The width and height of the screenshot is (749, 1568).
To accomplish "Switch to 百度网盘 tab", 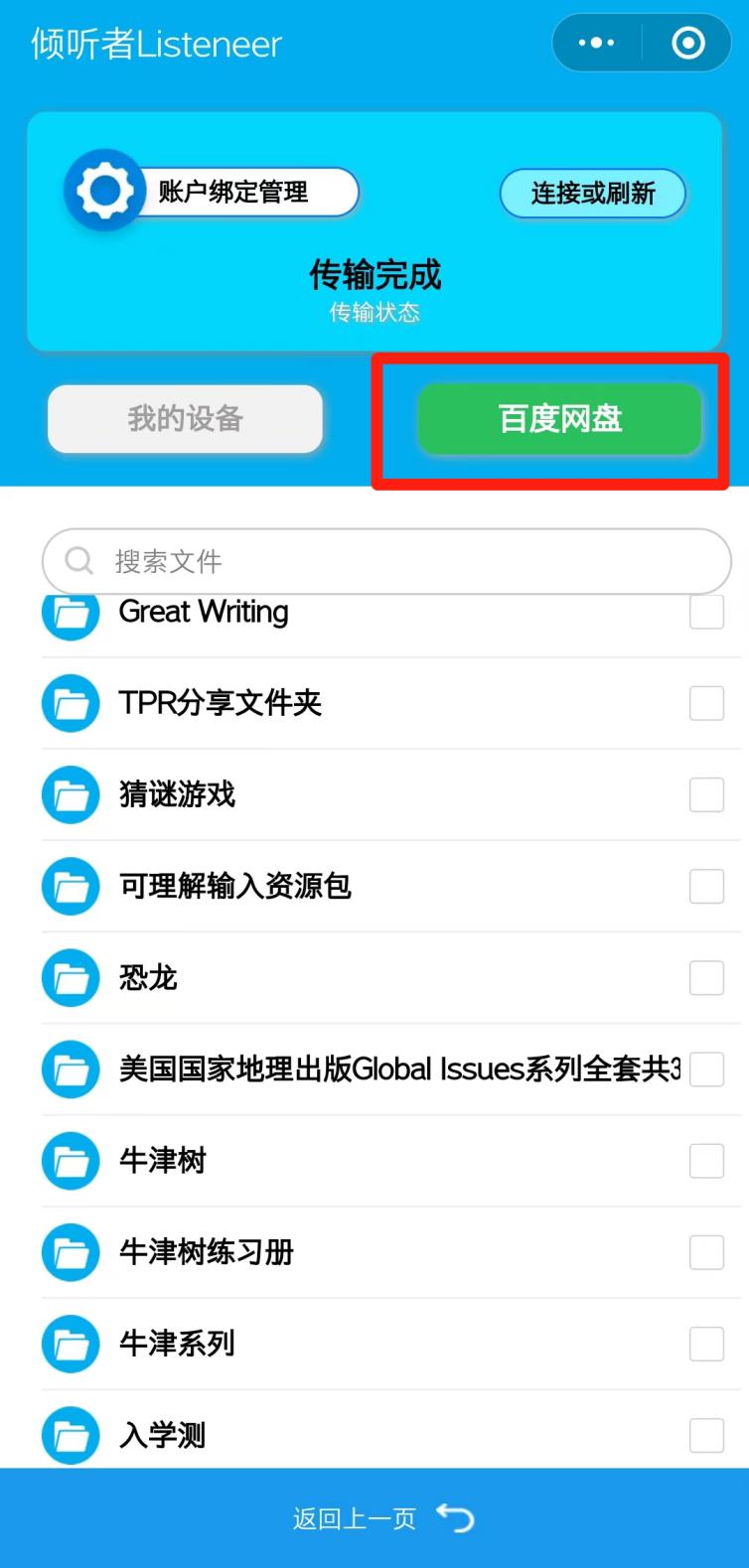I will pyautogui.click(x=559, y=419).
